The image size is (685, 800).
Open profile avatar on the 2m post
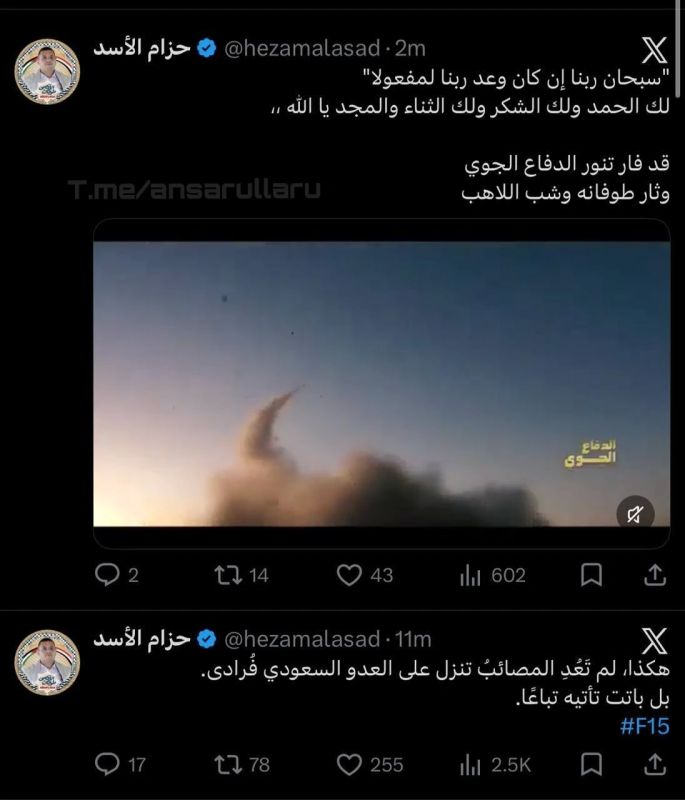(x=47, y=71)
